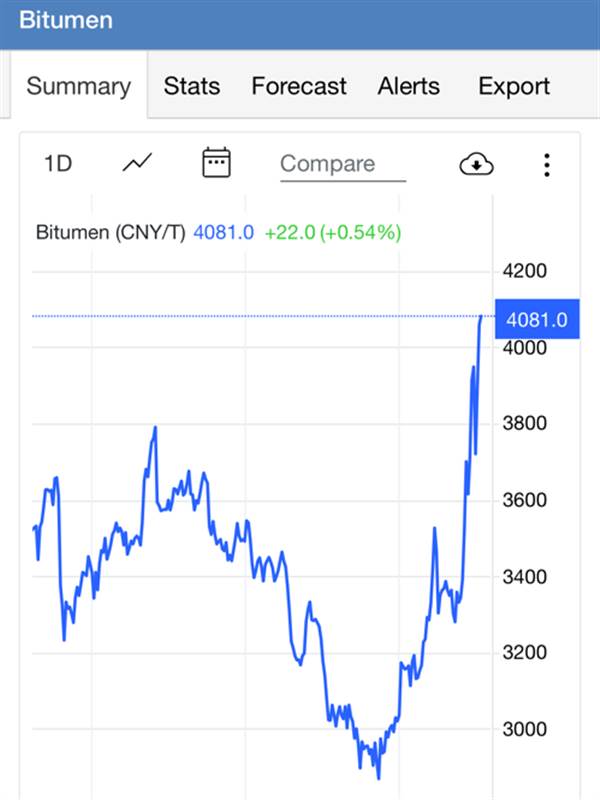
Task: Open the chart overflow menu
Action: [x=546, y=165]
